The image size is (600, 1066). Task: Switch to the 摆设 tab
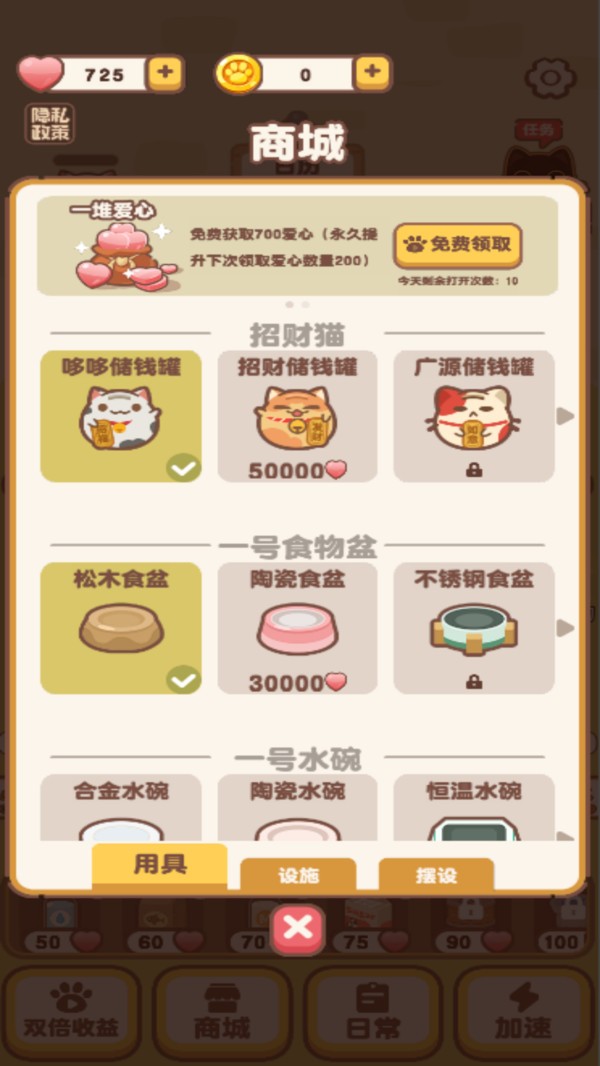436,875
